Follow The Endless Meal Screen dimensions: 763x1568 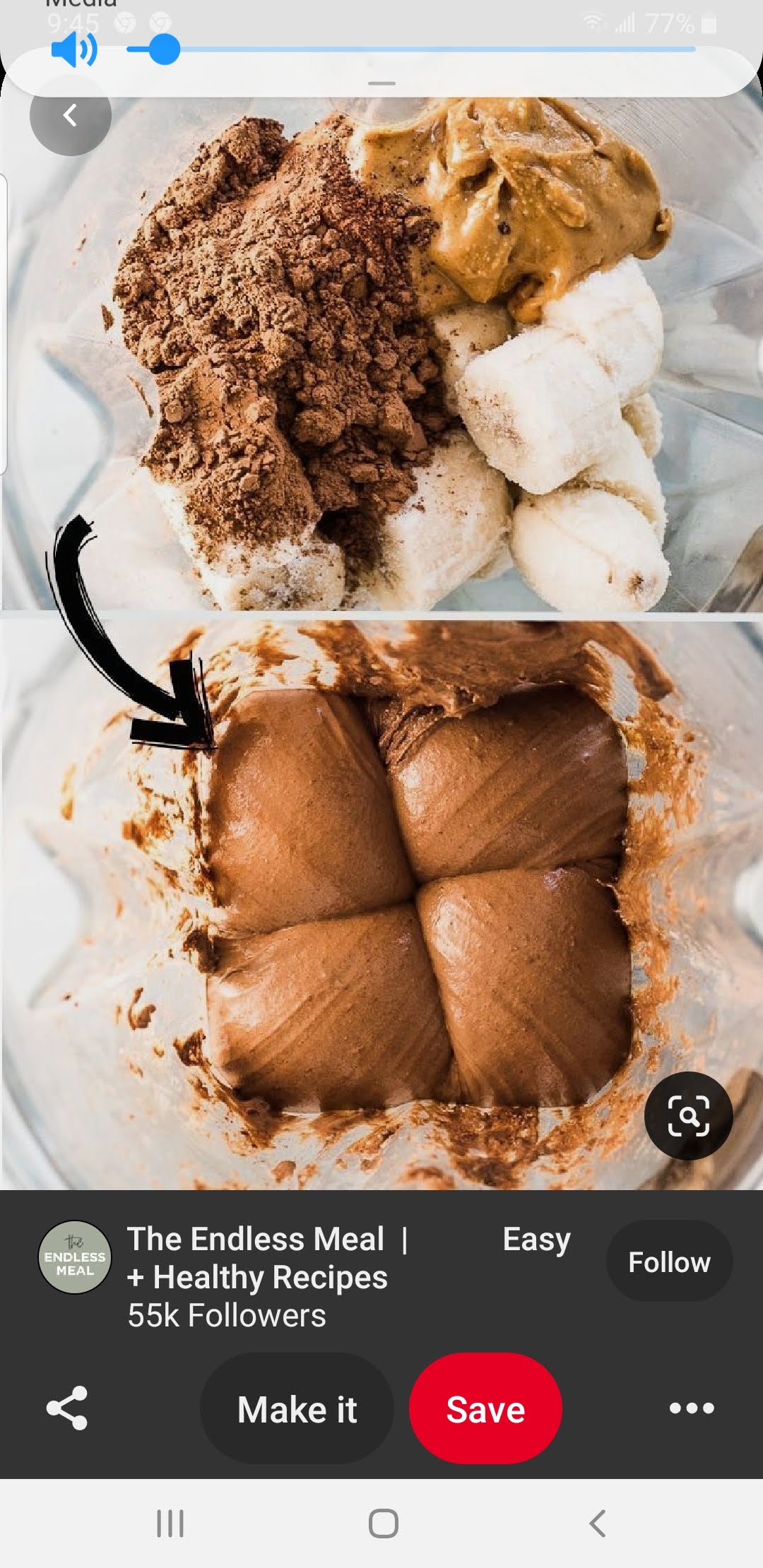tap(668, 1261)
